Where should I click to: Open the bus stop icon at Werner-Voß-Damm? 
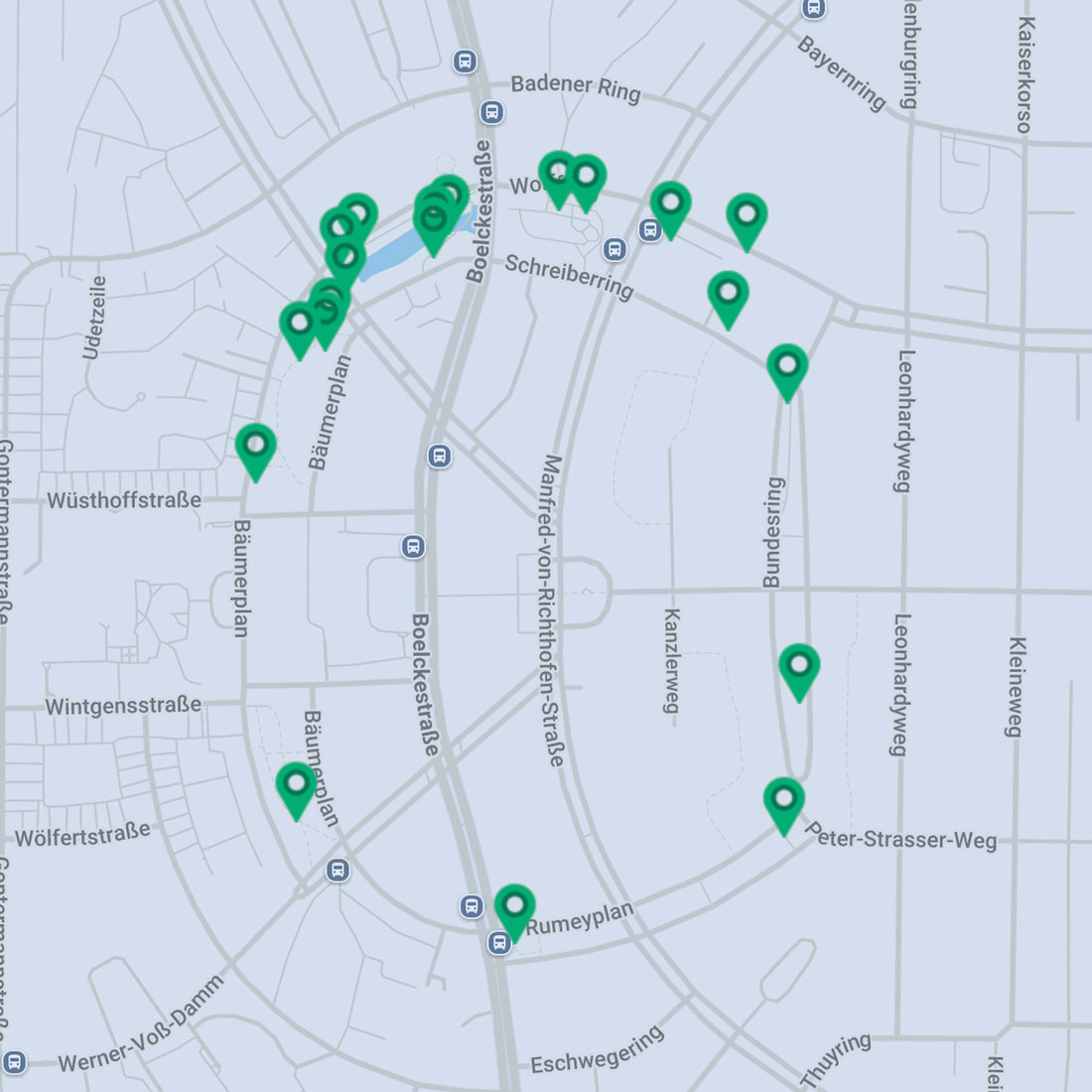tap(14, 1061)
